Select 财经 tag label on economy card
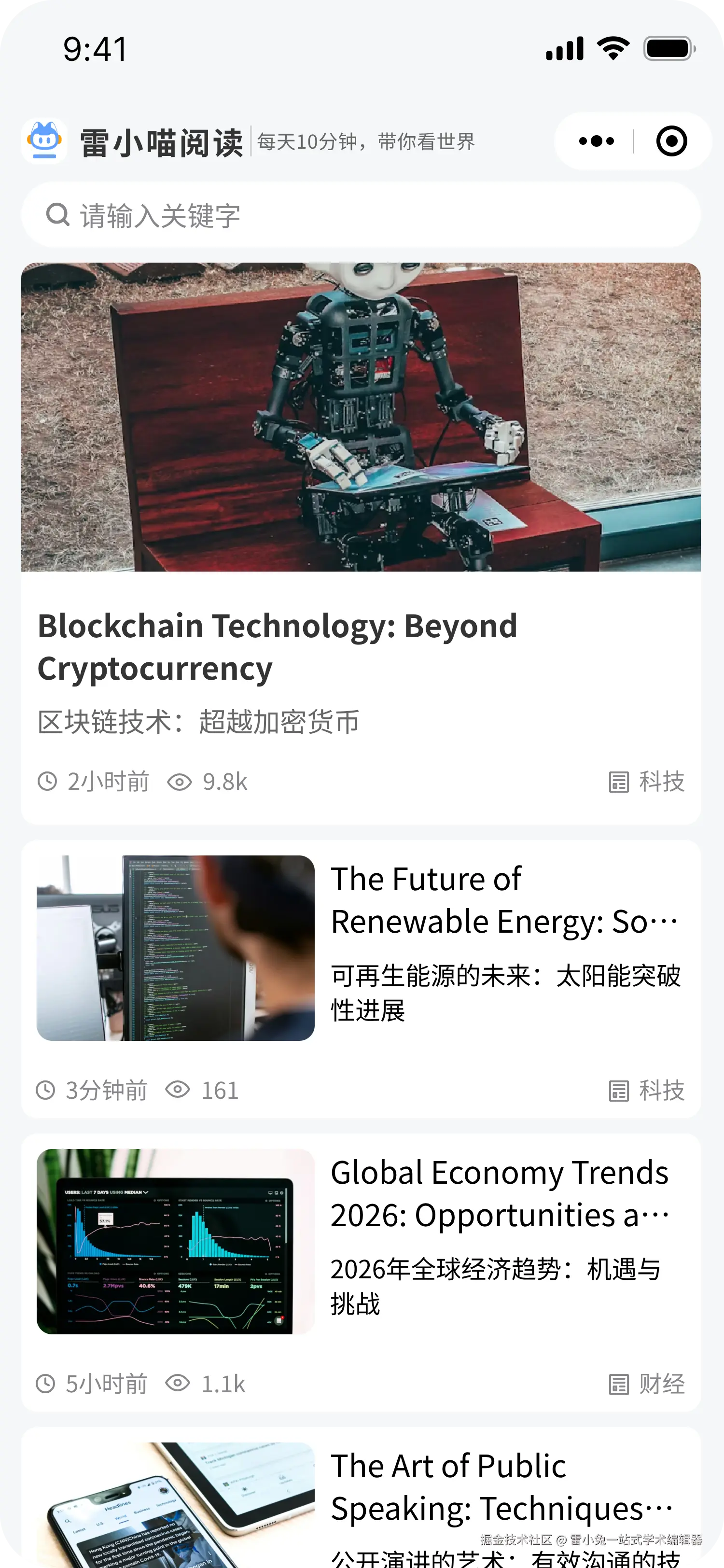 [x=662, y=1384]
